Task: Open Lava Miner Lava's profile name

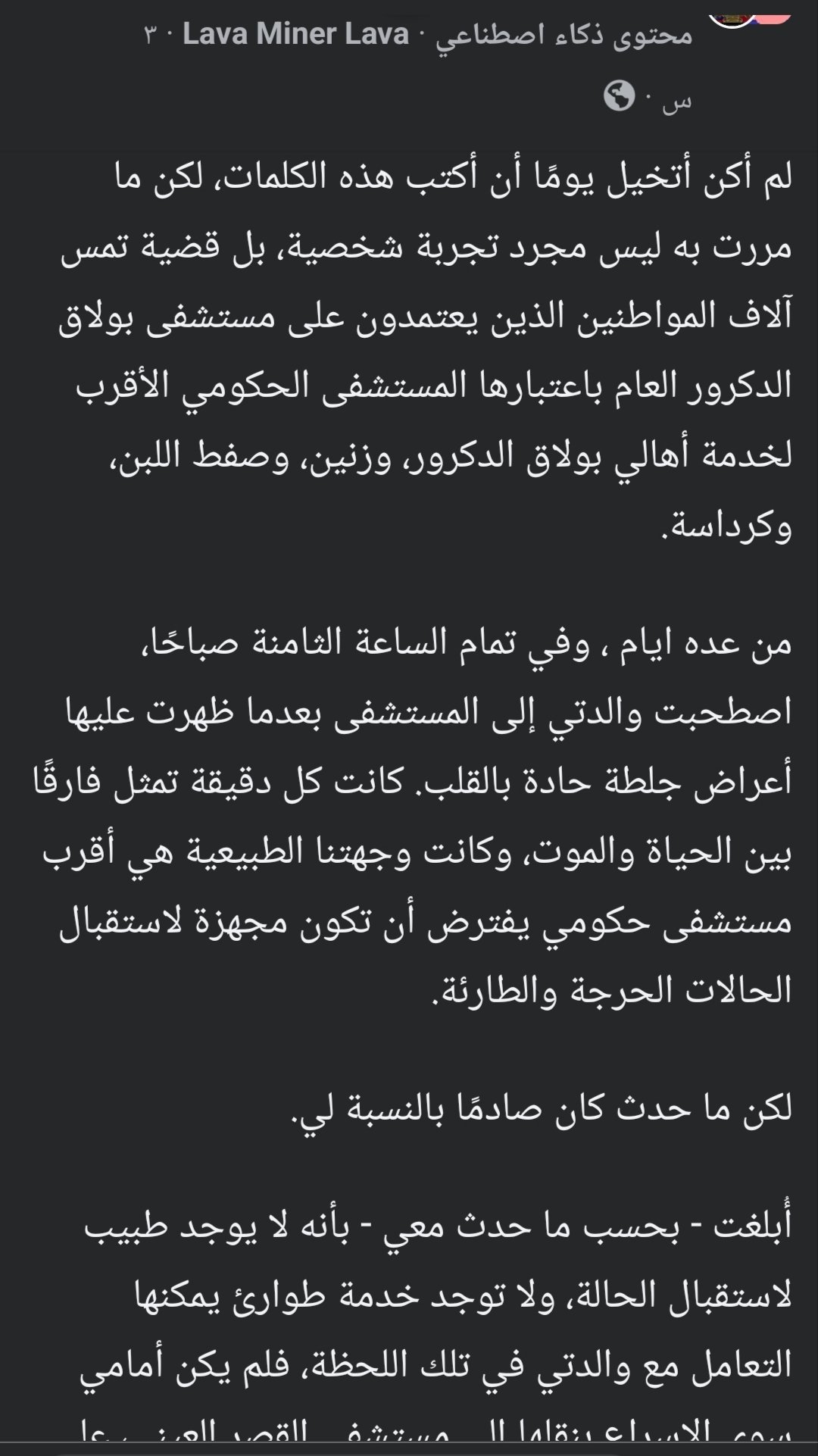Action: coord(295,35)
